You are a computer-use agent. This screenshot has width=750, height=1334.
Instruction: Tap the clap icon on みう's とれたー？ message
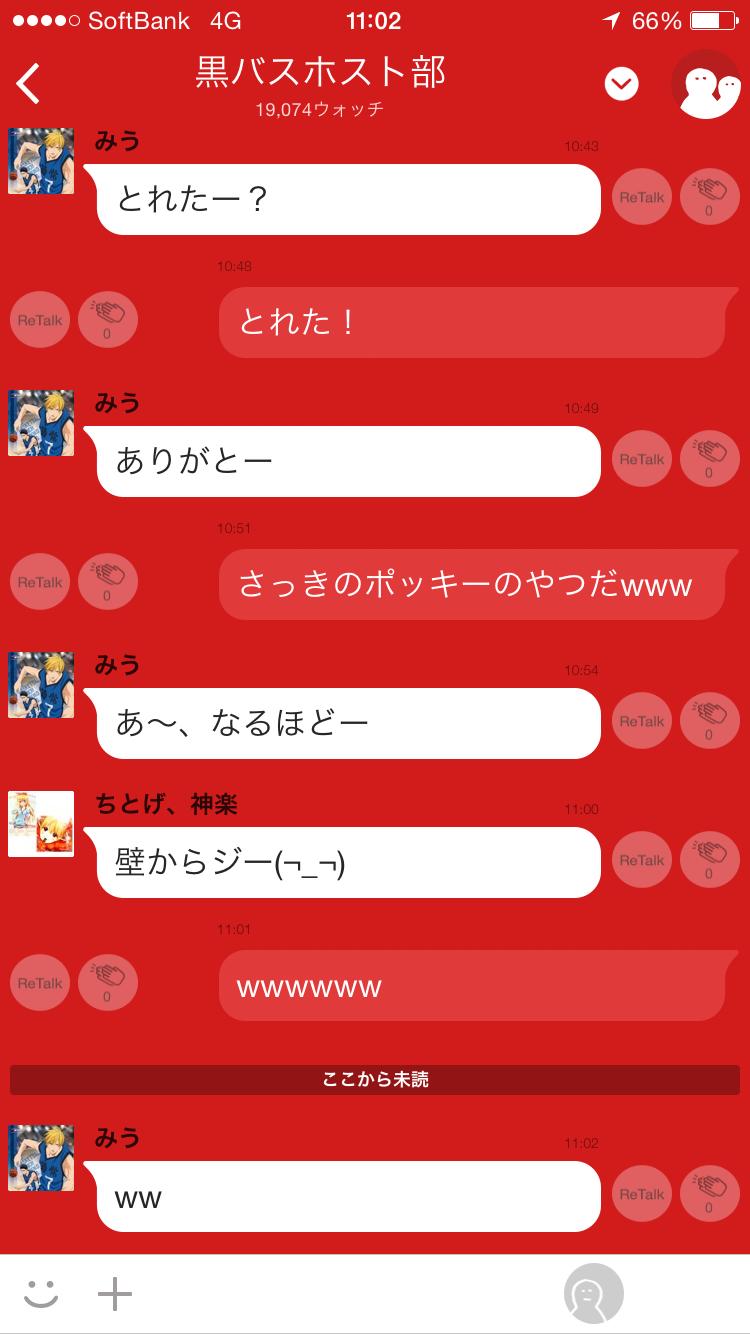point(709,197)
